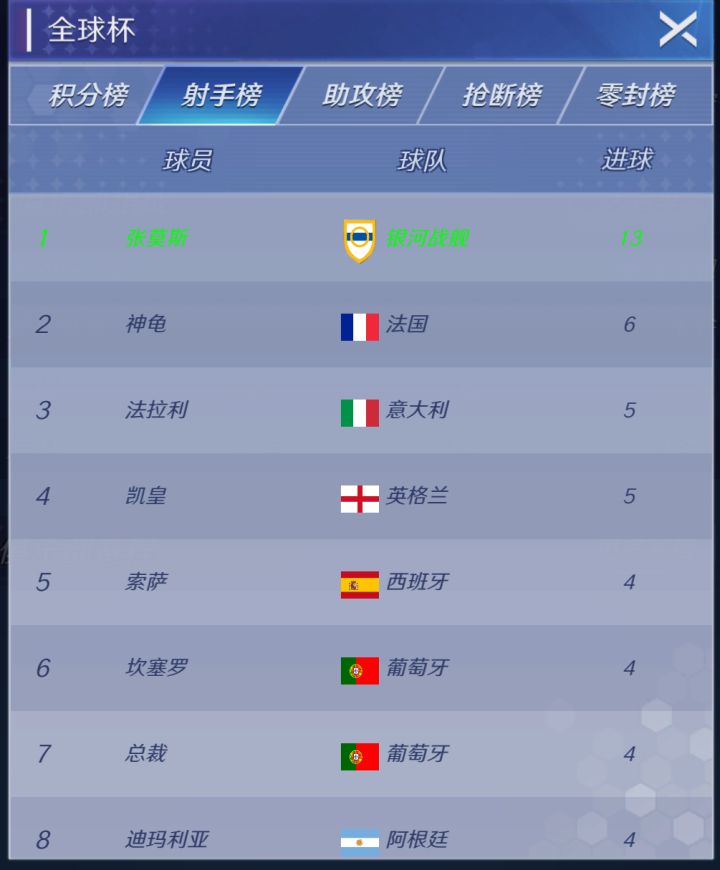
Task: Close the 全球杯 window
Action: pos(679,29)
